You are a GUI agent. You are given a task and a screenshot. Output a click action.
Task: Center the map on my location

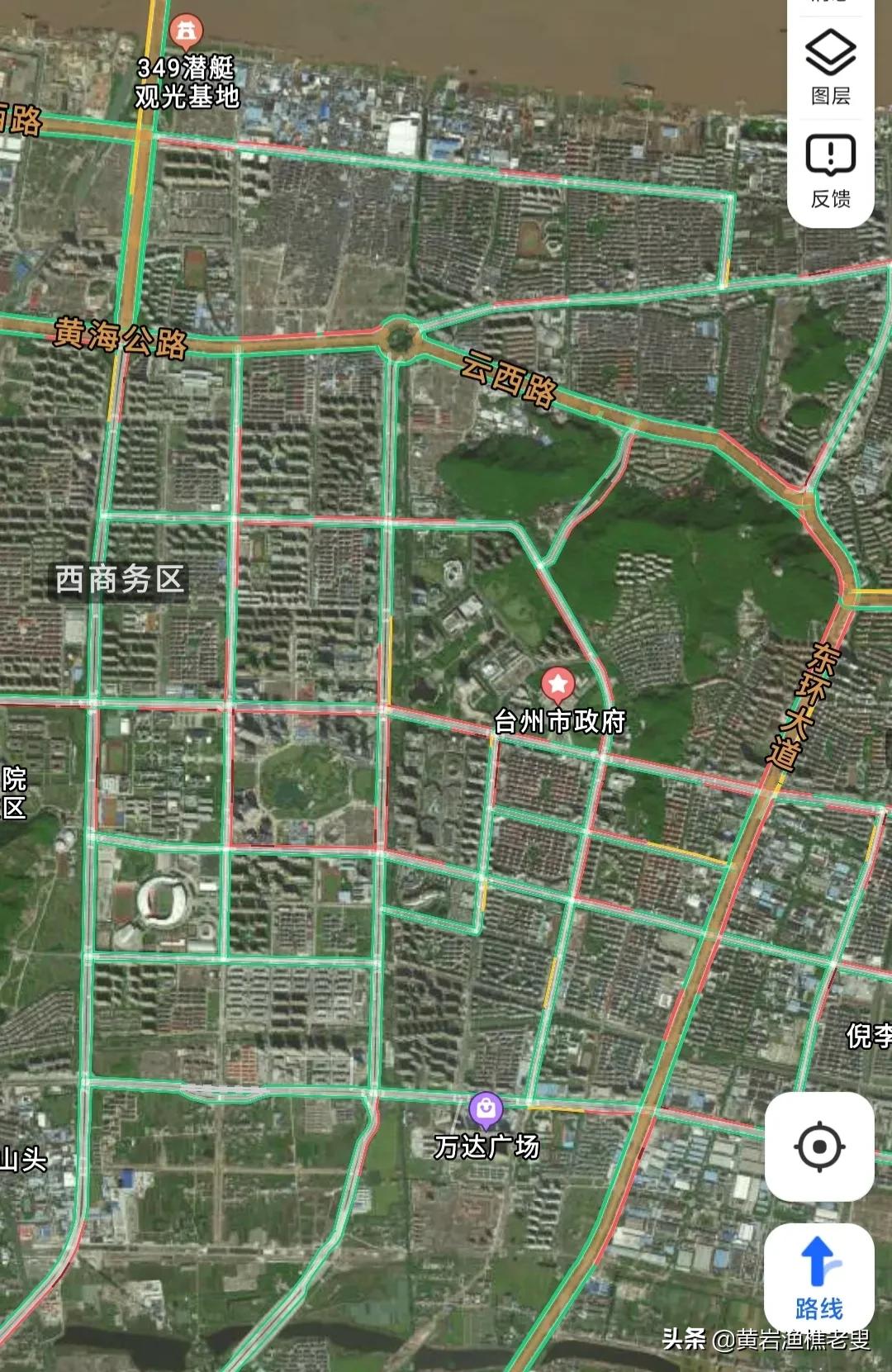click(x=818, y=1146)
